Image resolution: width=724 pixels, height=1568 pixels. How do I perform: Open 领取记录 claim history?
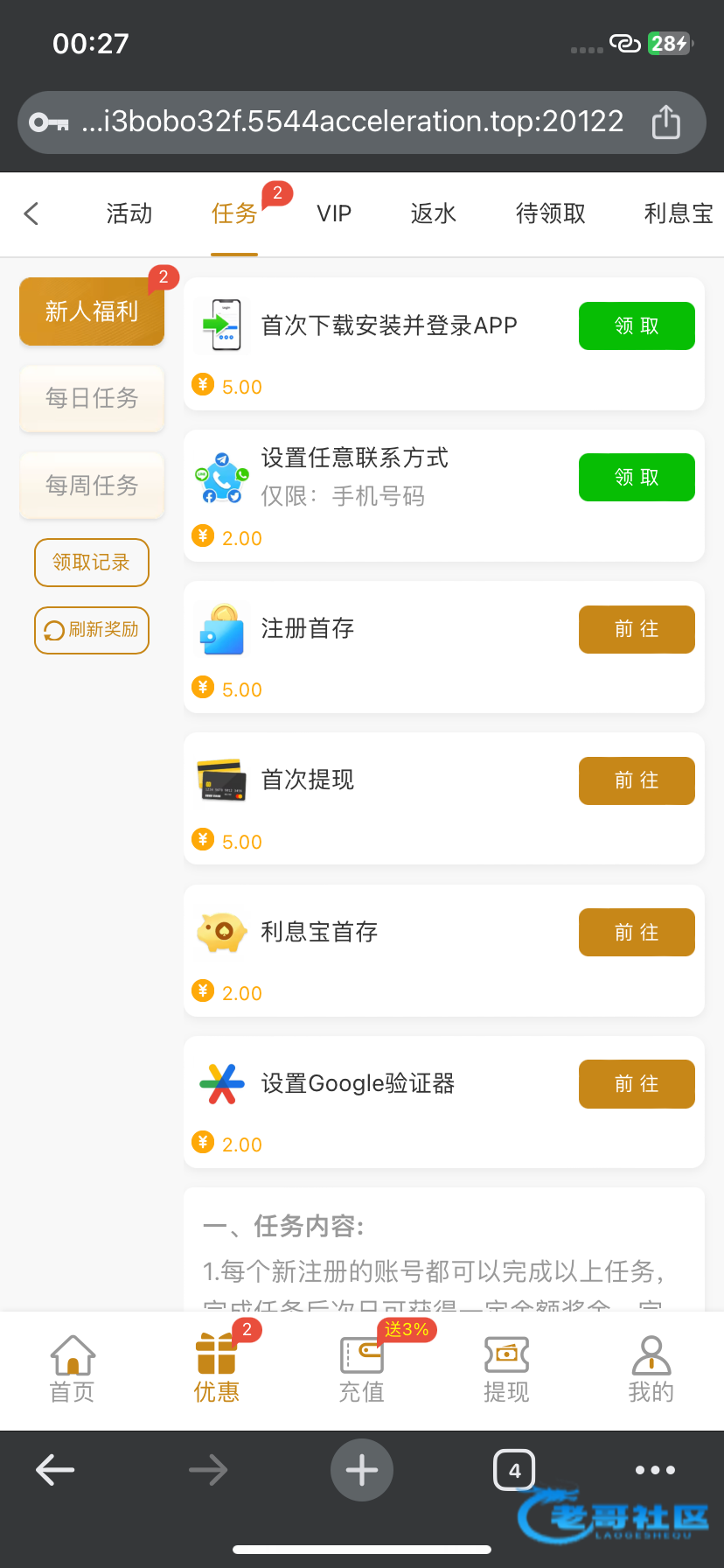[x=92, y=562]
